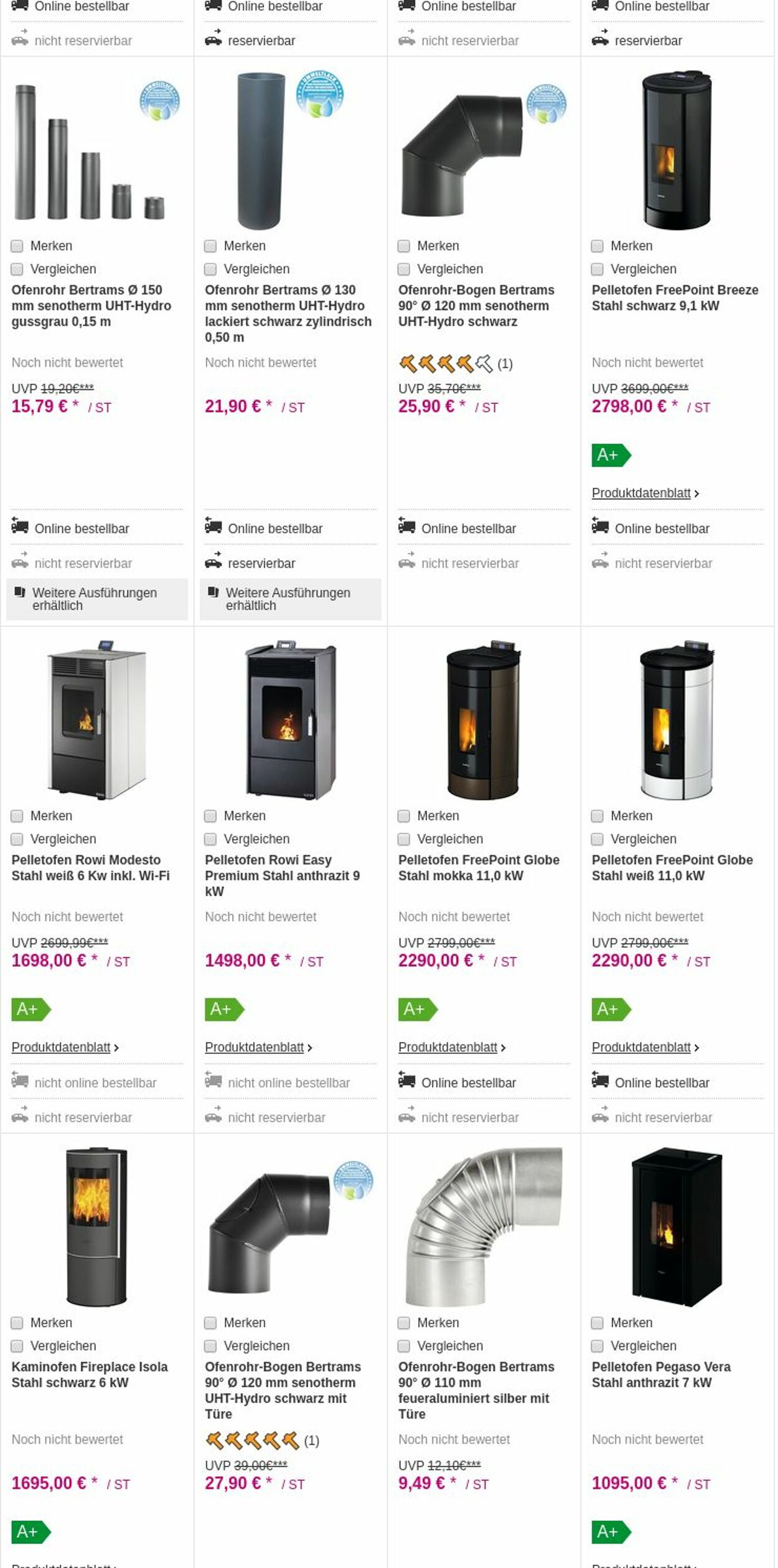The image size is (778, 1568).
Task: Check Vergleichen for Ofenrohr-Bogen Ø 110 mm silber
Action: point(404,1346)
